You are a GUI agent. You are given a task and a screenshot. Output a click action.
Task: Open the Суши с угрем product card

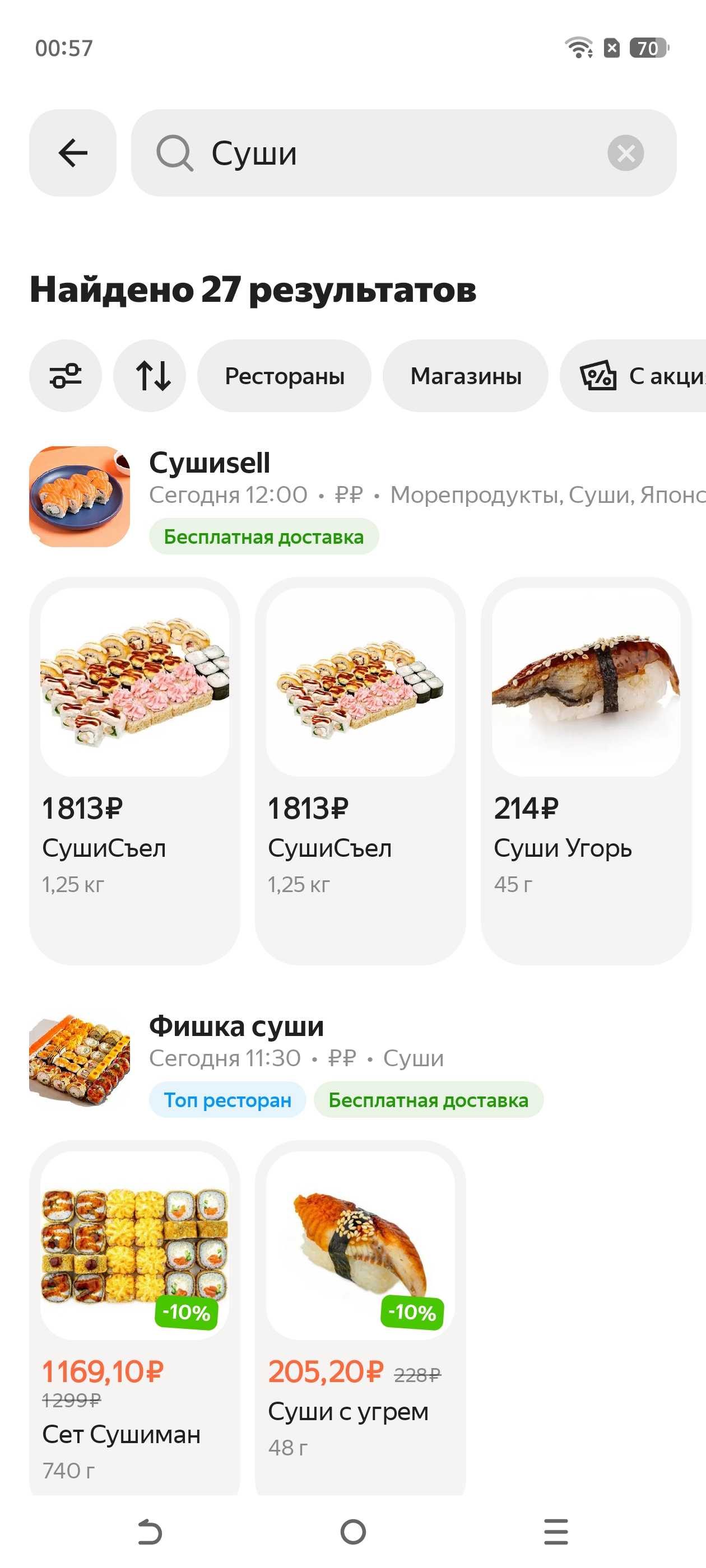pos(360,1317)
